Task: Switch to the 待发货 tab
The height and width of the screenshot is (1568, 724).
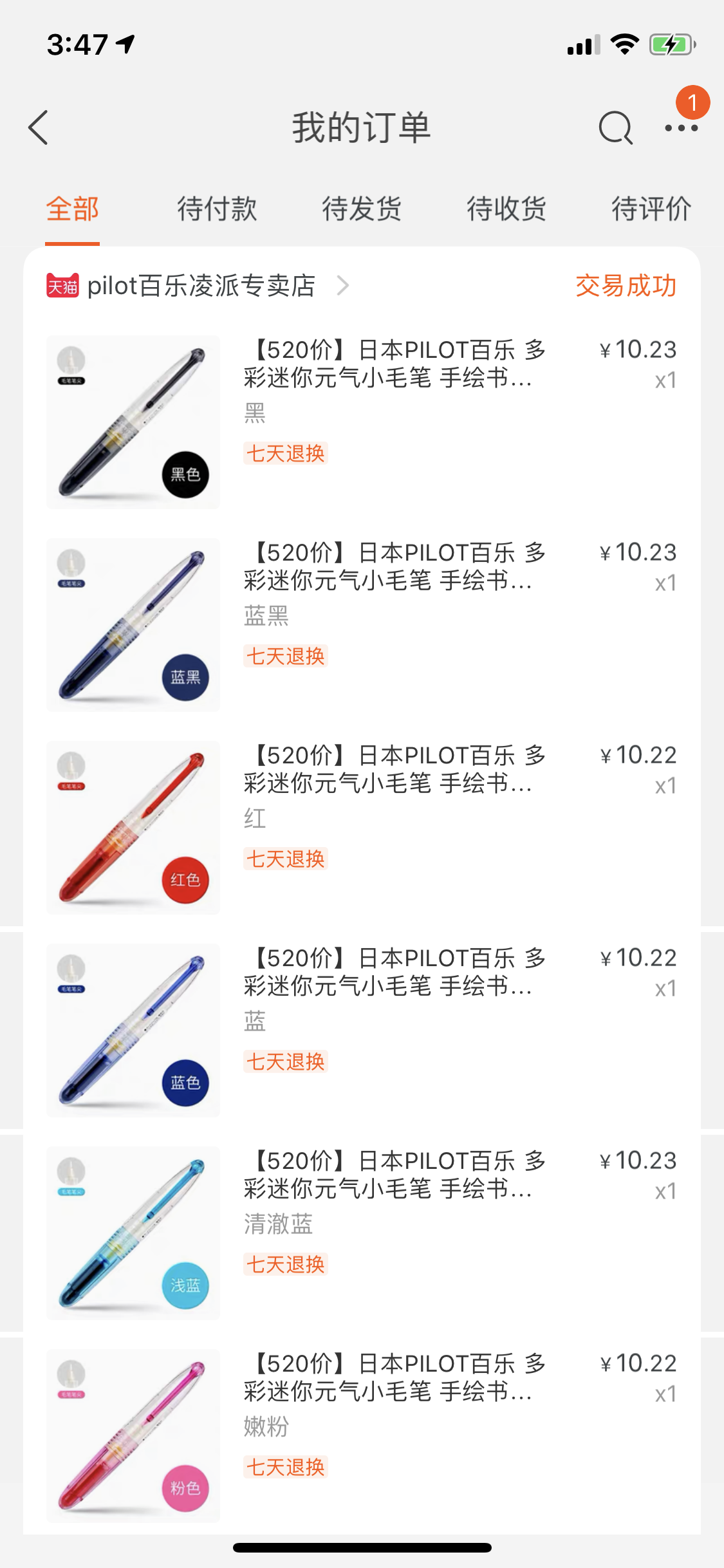Action: tap(362, 209)
